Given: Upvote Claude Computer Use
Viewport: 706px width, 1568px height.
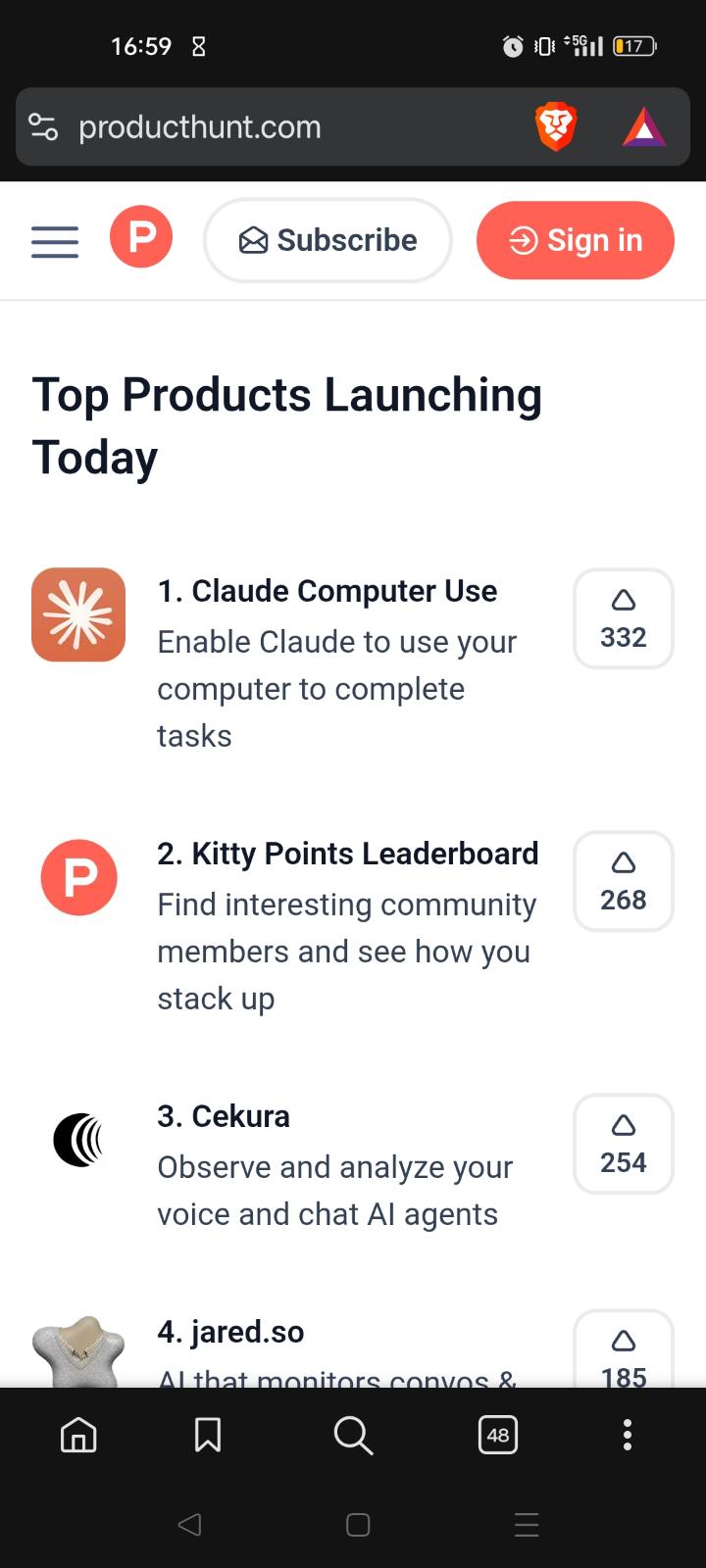Looking at the screenshot, I should coord(623,619).
